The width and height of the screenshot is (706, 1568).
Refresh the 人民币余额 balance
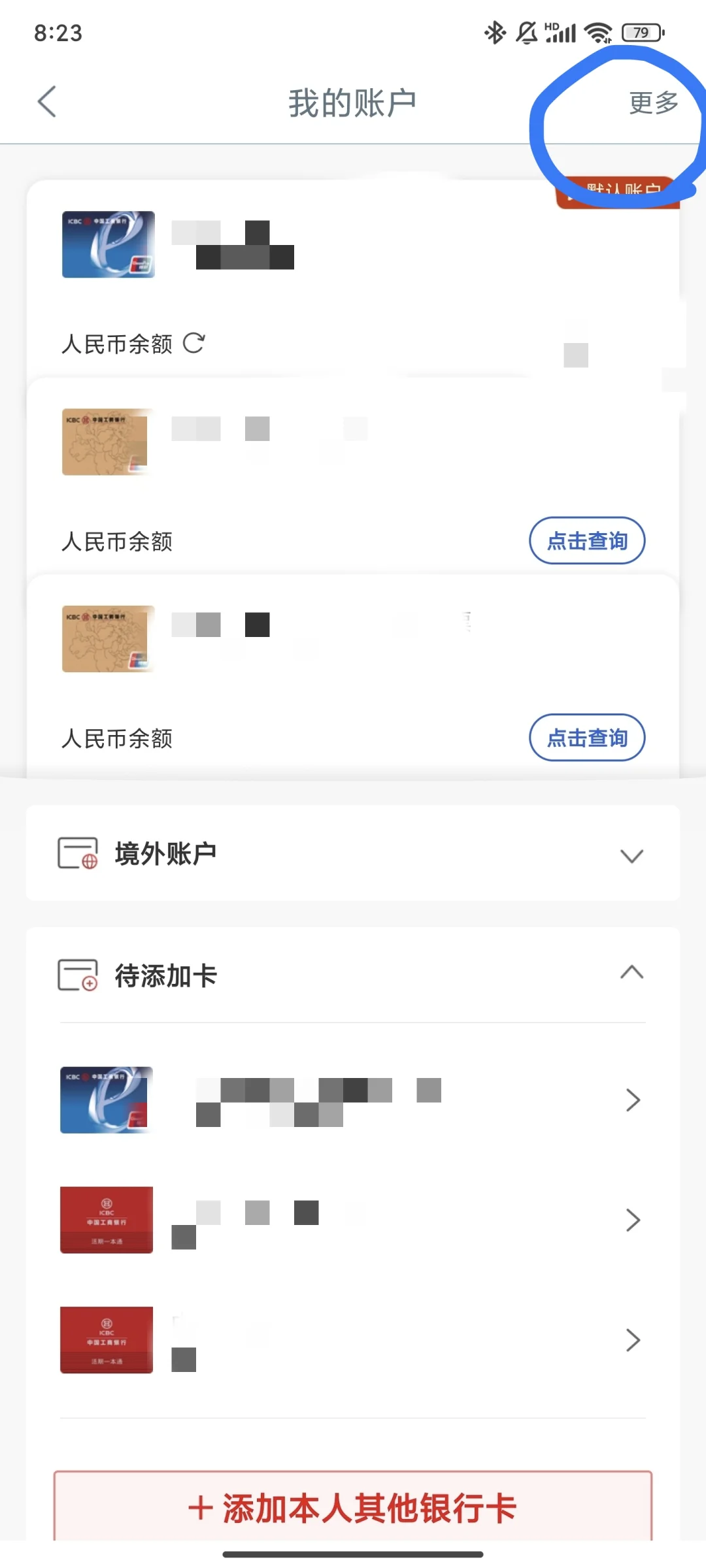194,342
